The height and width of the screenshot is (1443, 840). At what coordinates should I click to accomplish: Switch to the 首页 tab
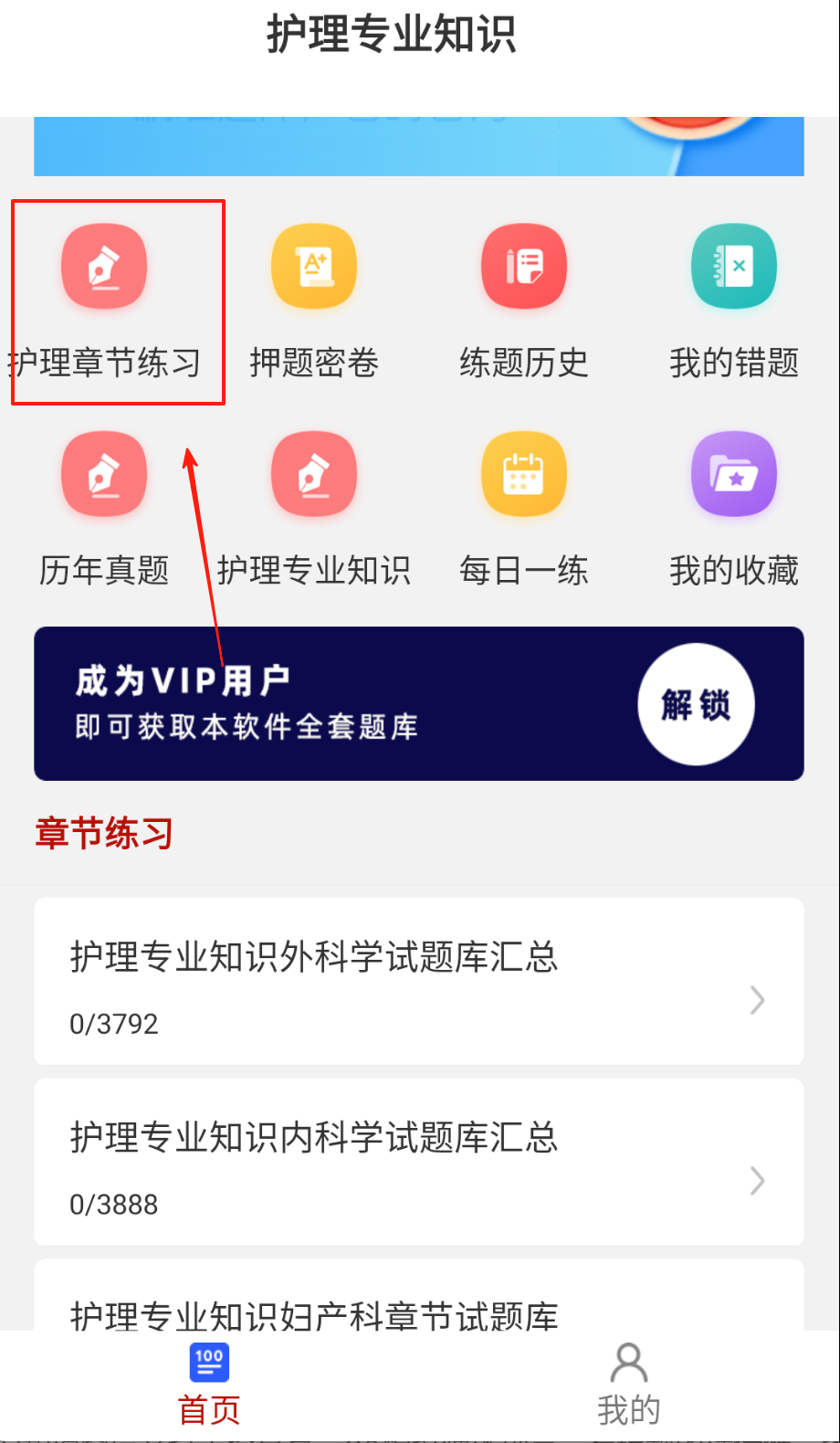[x=209, y=1385]
